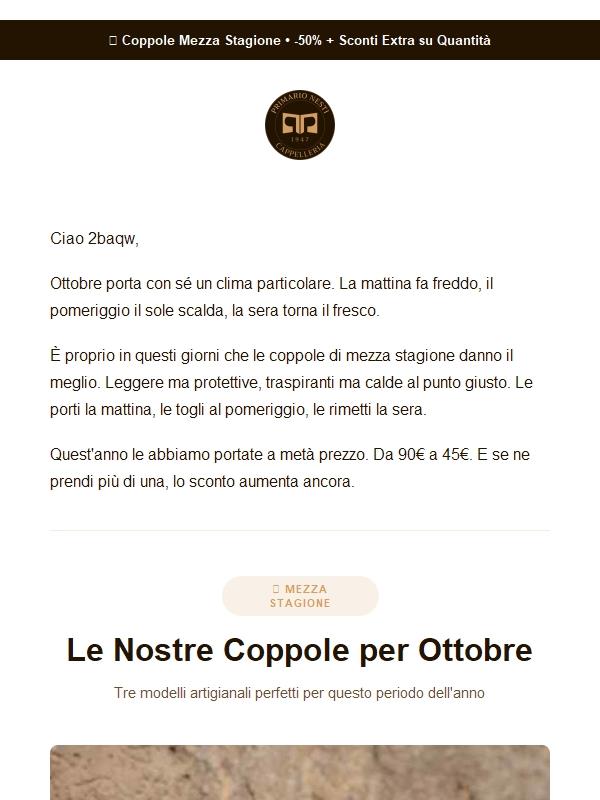The height and width of the screenshot is (800, 600).
Task: Open the Coppole Mezza Stagione promo banner
Action: [x=300, y=40]
